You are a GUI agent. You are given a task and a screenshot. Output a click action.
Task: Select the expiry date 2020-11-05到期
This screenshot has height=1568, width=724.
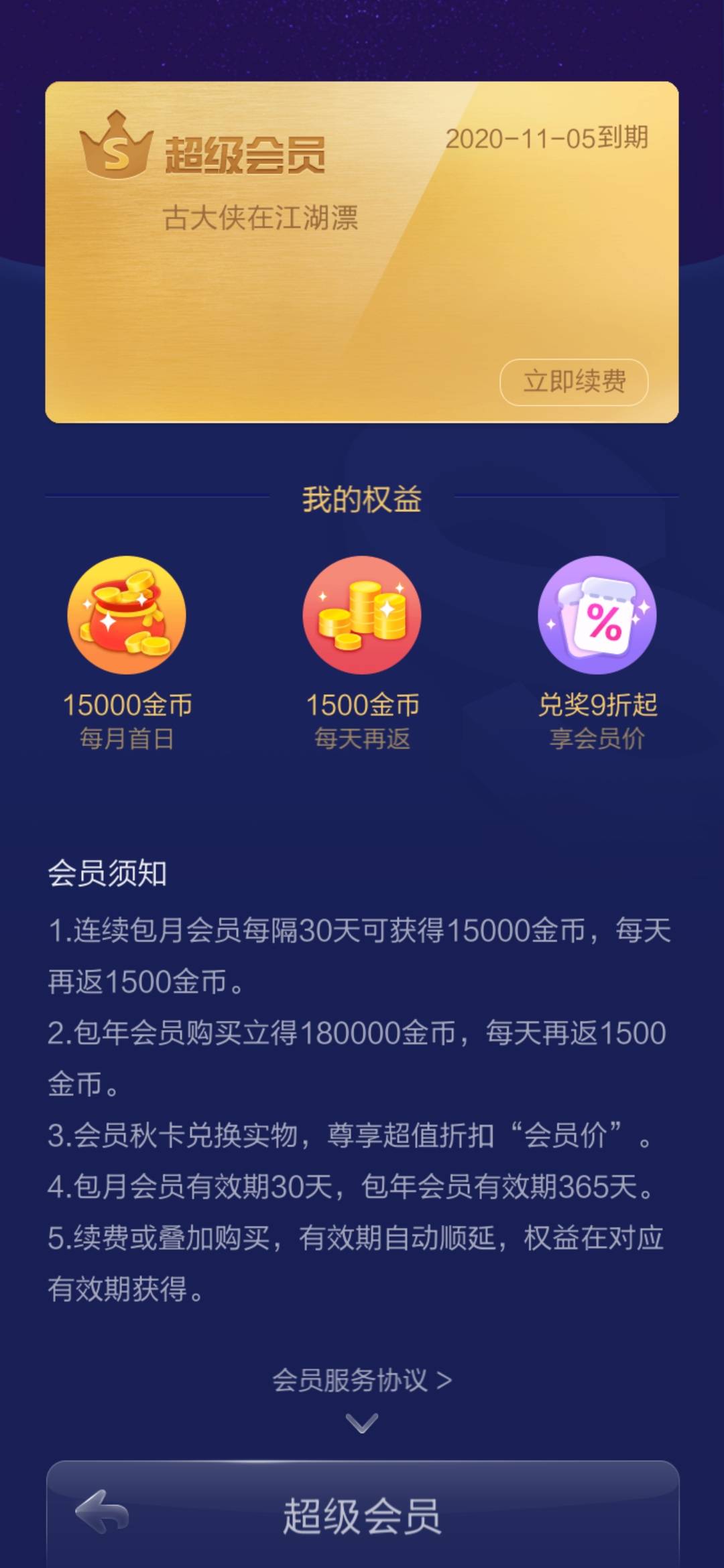(550, 139)
